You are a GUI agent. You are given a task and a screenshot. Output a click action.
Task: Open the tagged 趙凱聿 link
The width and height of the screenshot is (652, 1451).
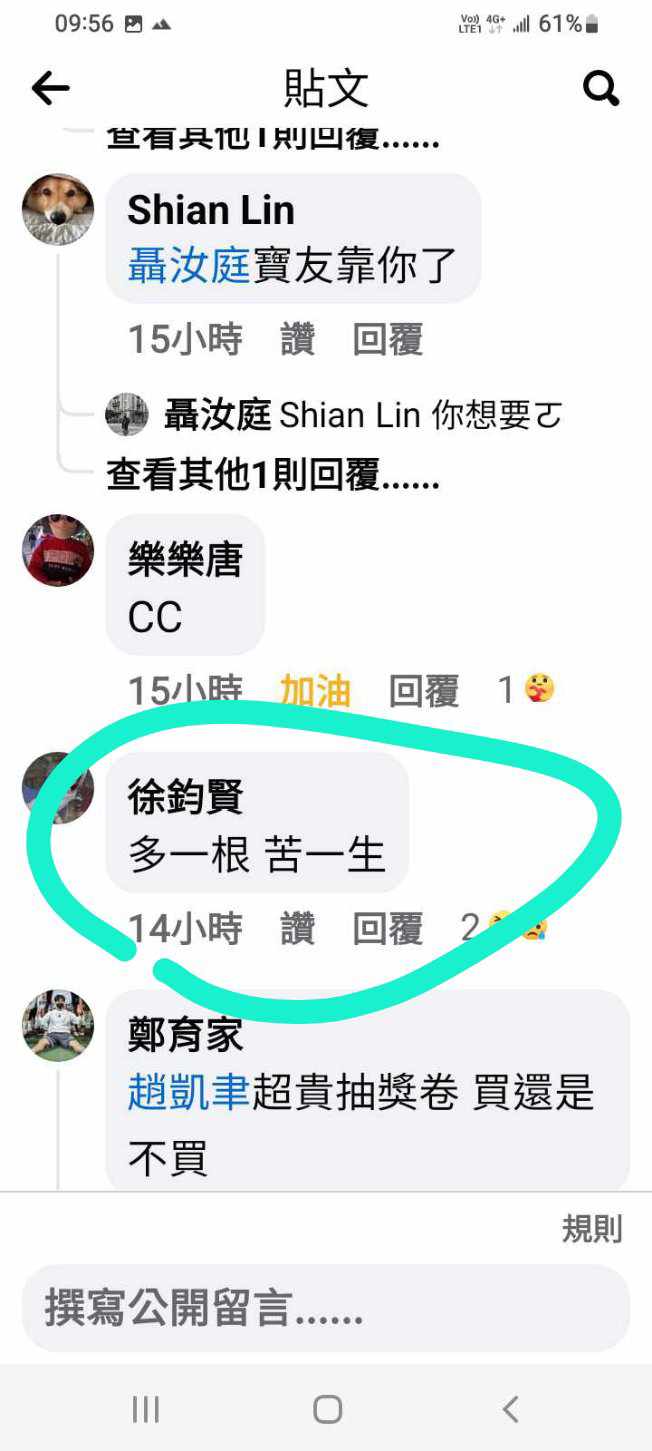pyautogui.click(x=188, y=1094)
